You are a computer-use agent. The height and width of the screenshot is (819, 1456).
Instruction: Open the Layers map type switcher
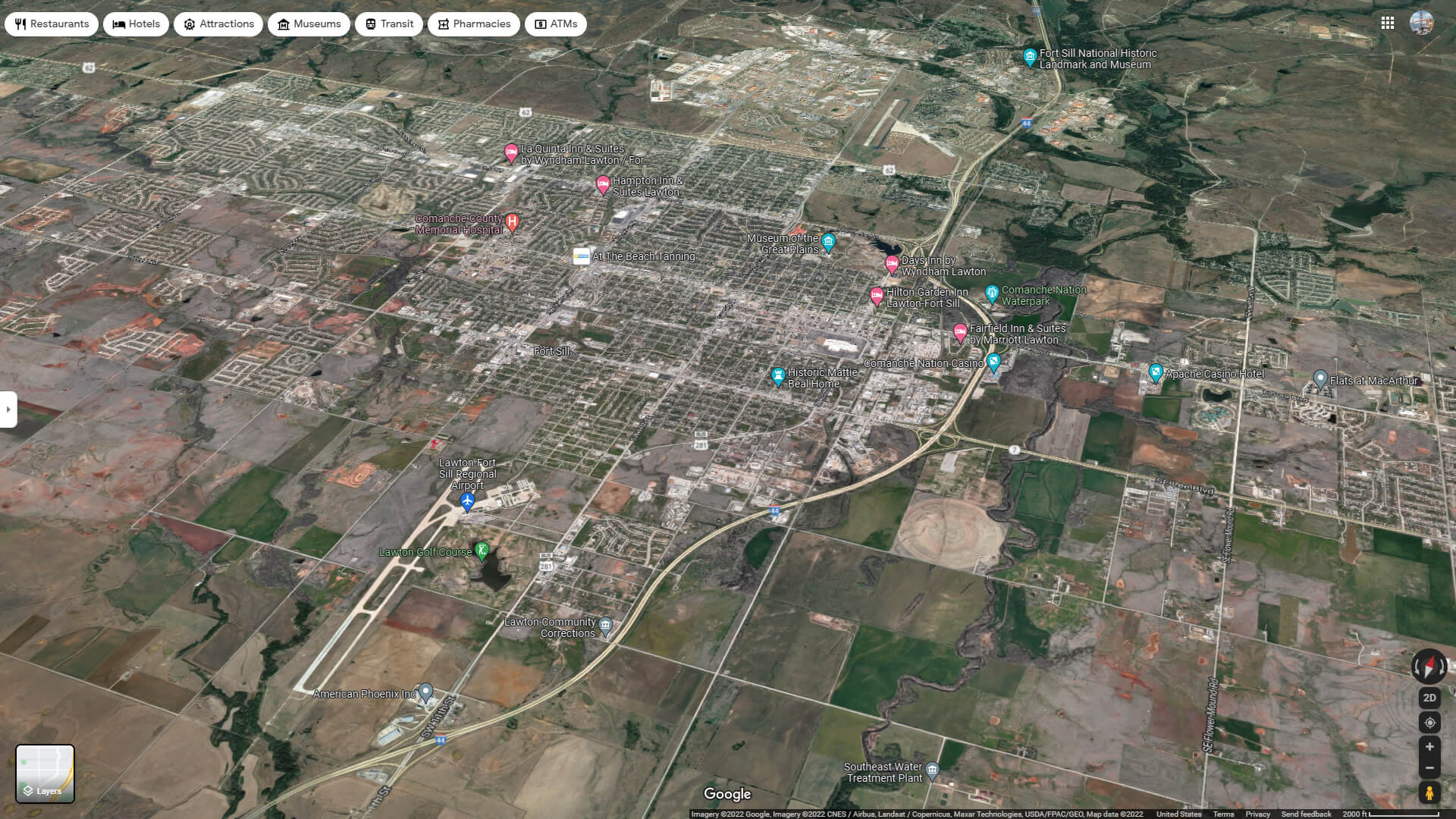pyautogui.click(x=45, y=773)
